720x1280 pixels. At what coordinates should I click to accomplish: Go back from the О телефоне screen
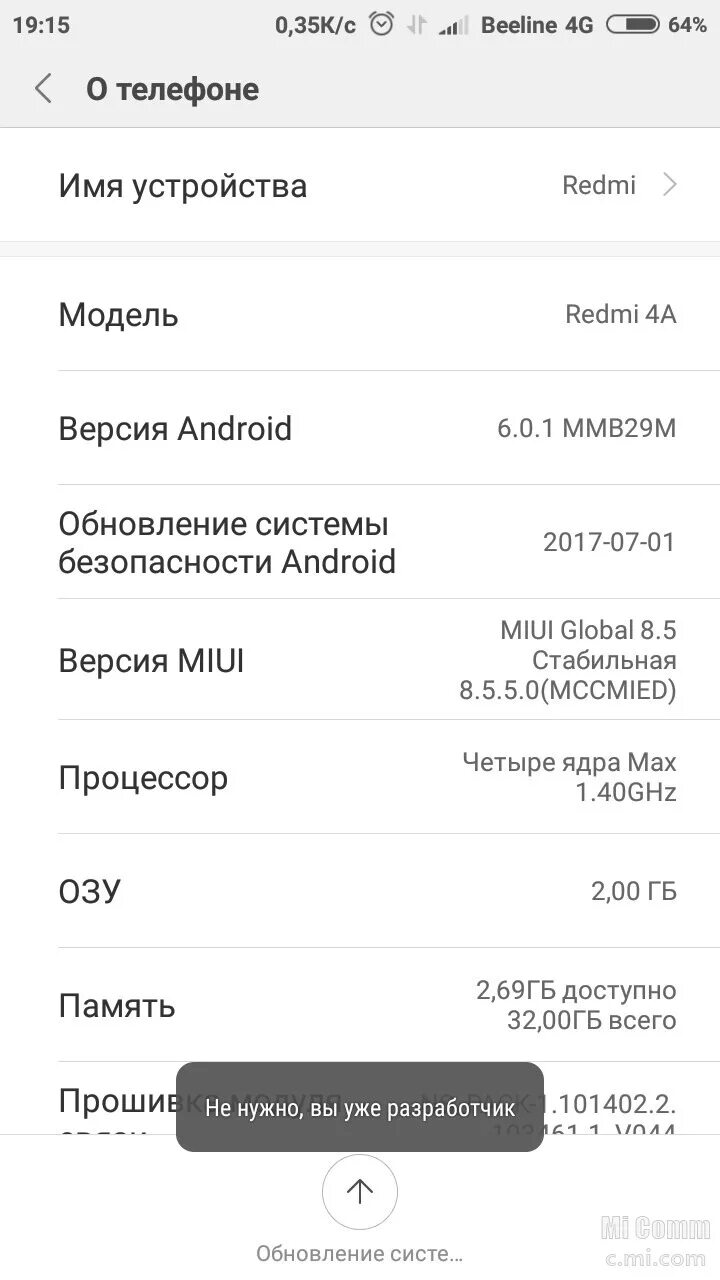coord(43,89)
